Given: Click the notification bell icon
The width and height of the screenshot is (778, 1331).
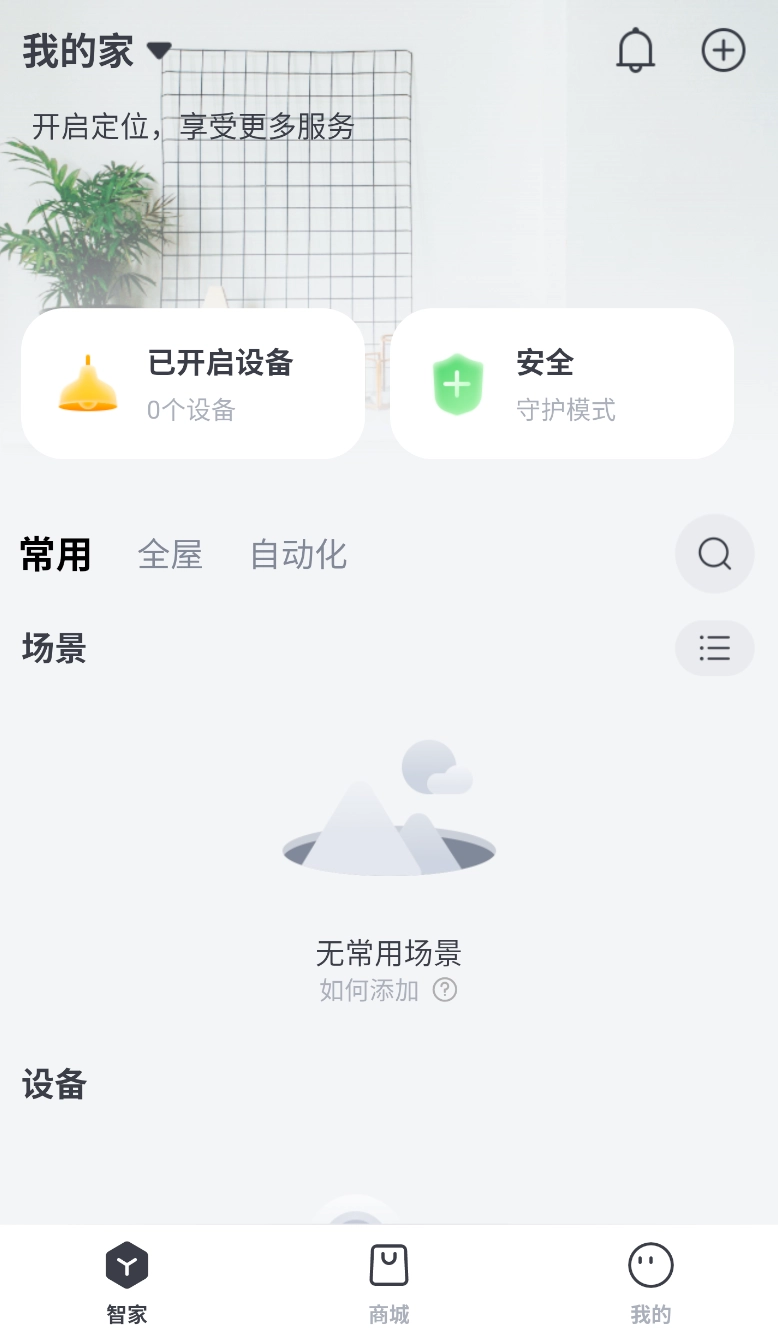Looking at the screenshot, I should [x=636, y=50].
